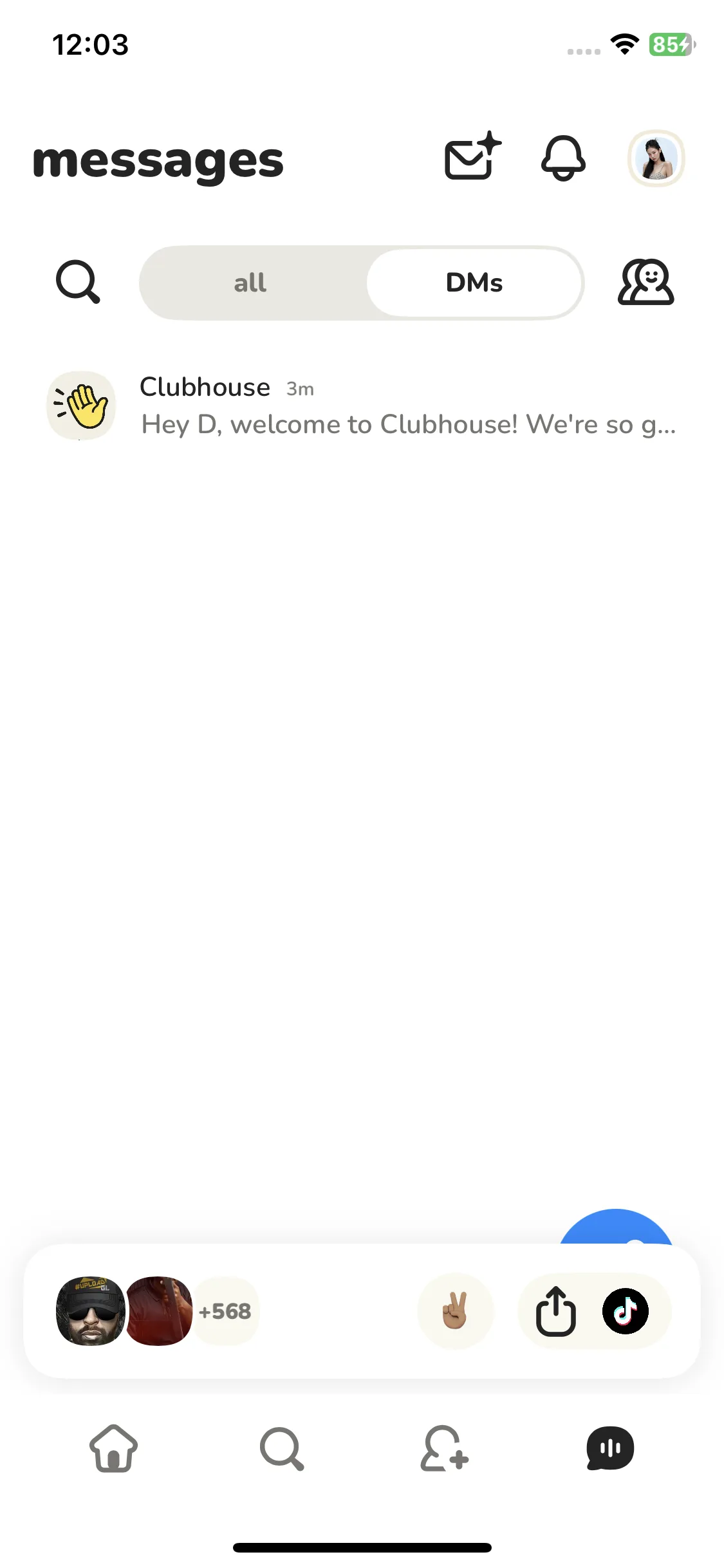Search messages with magnifier icon

point(78,281)
